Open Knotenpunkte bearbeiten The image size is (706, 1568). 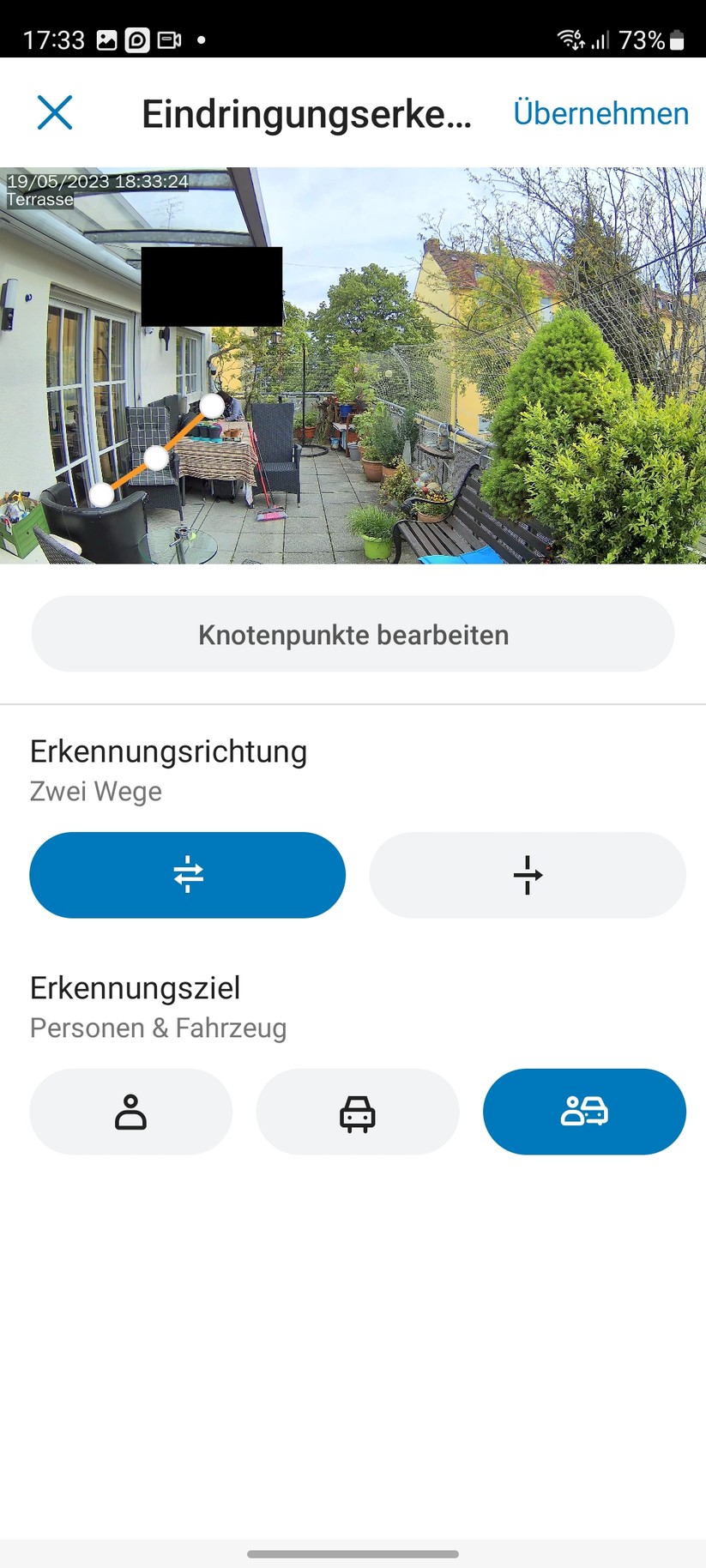(353, 634)
